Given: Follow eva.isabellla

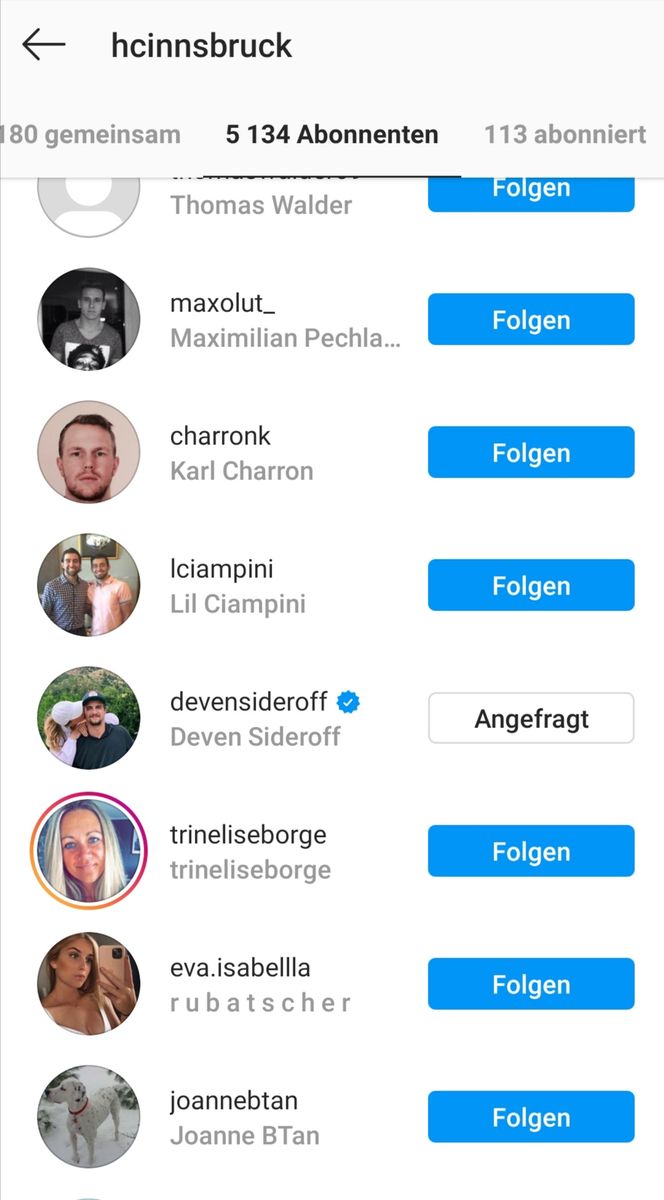Looking at the screenshot, I should pyautogui.click(x=531, y=985).
